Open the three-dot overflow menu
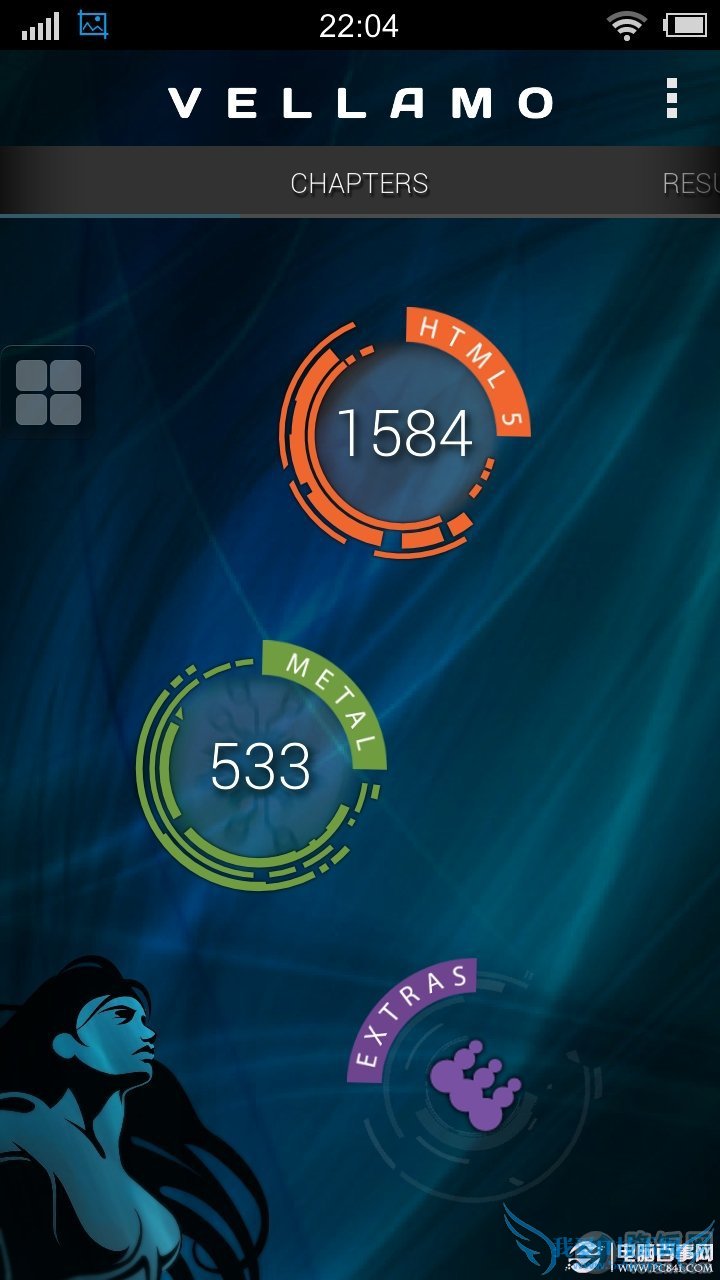720x1280 pixels. coord(672,99)
